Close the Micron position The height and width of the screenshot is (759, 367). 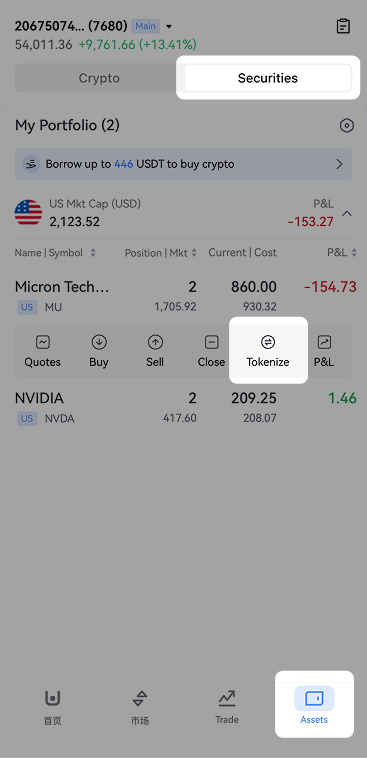pos(211,351)
